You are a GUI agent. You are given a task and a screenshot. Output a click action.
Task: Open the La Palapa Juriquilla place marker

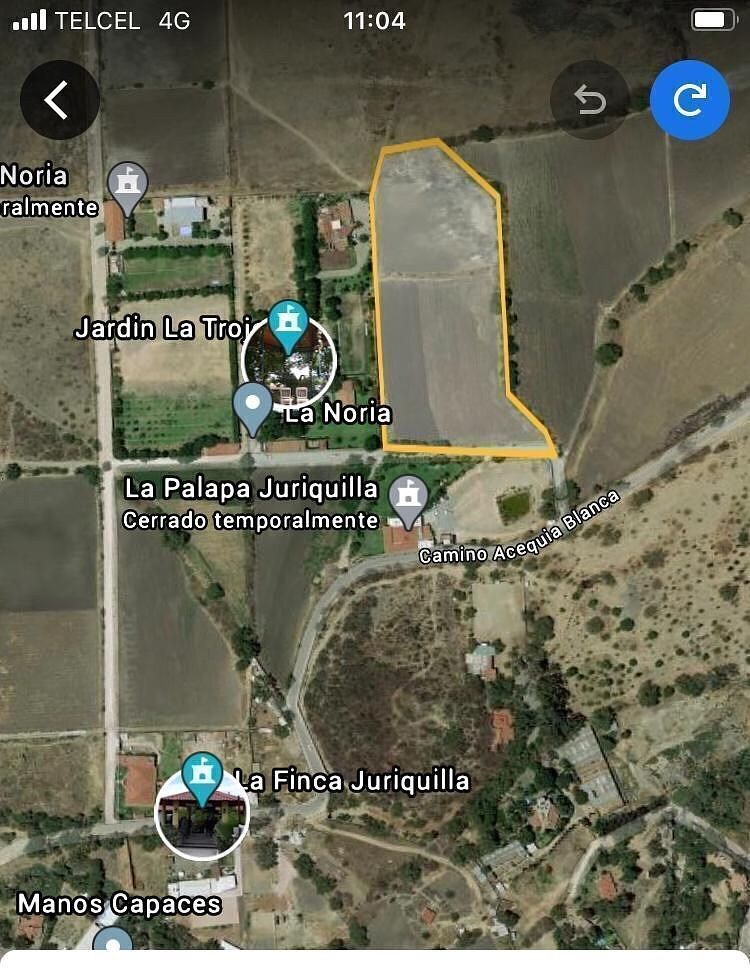tap(407, 498)
